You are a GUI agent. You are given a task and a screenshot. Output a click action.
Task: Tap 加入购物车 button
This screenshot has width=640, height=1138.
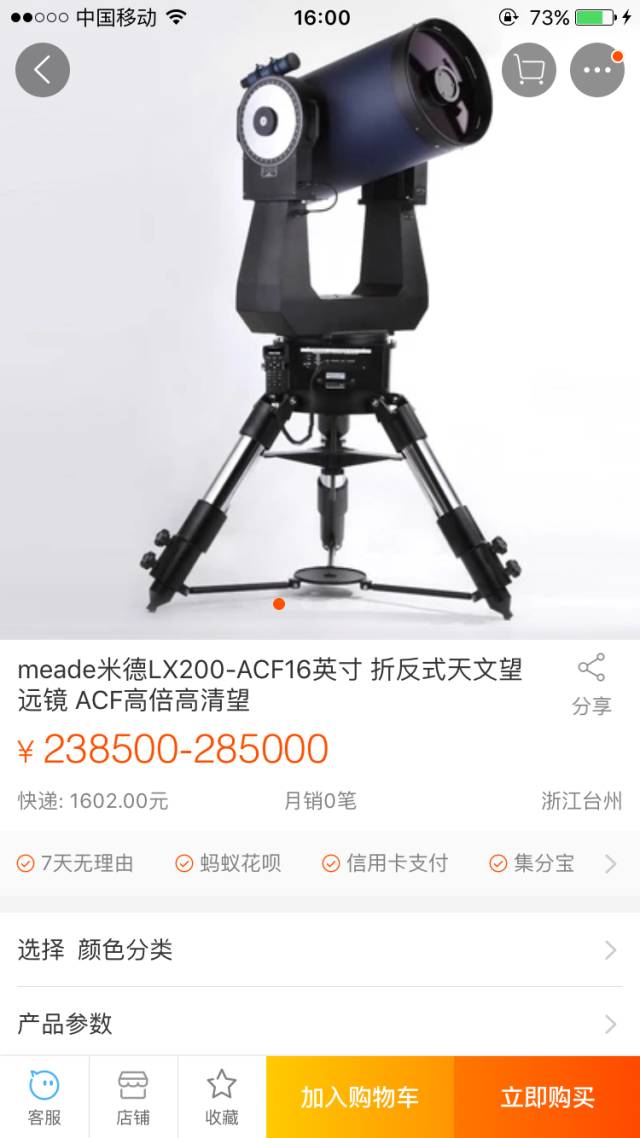pos(360,1097)
